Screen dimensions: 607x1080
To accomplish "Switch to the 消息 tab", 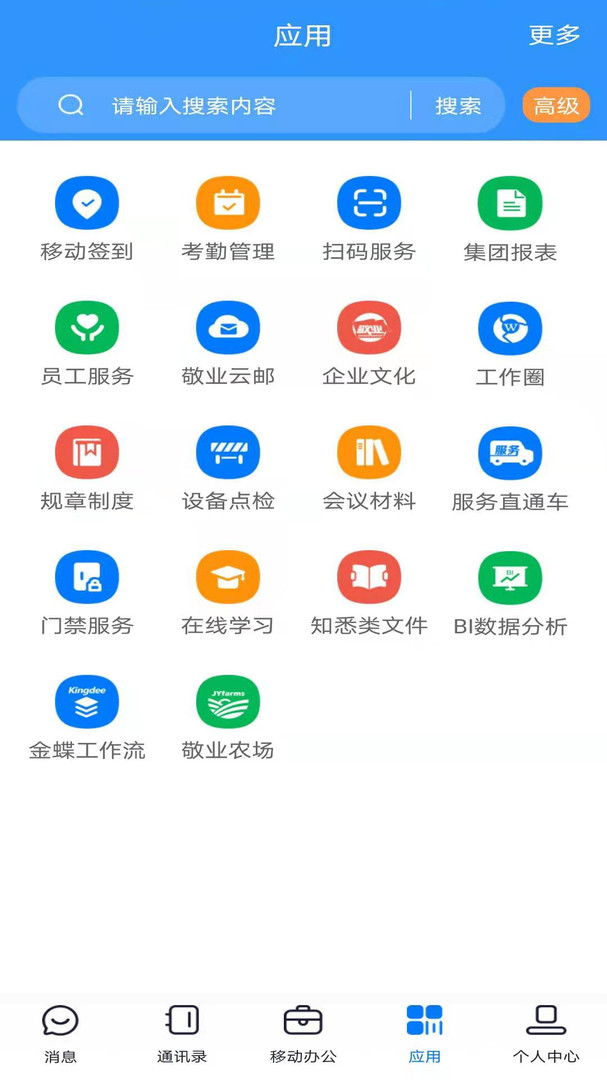I will [60, 1033].
